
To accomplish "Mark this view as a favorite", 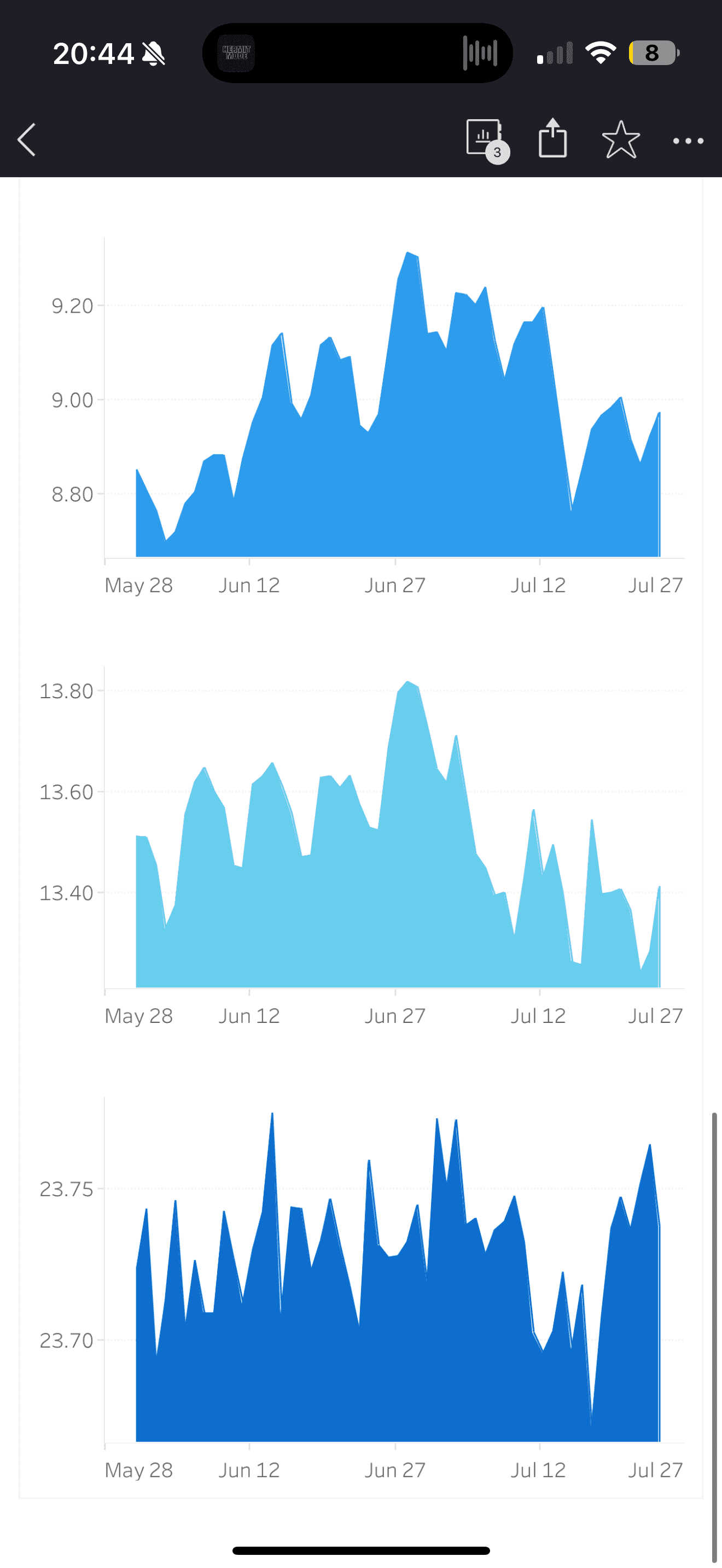I will pyautogui.click(x=620, y=139).
